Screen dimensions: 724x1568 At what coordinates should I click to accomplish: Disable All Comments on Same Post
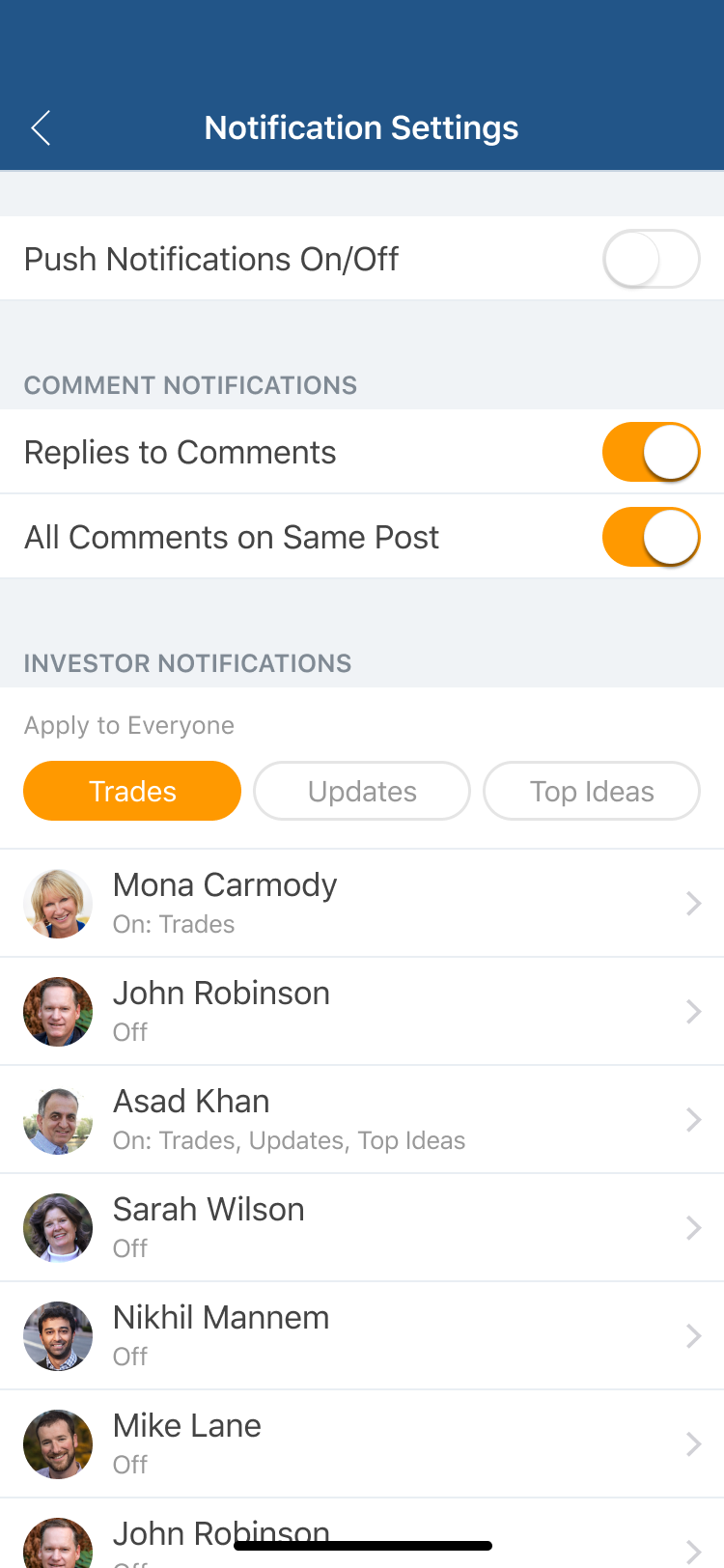click(x=651, y=537)
